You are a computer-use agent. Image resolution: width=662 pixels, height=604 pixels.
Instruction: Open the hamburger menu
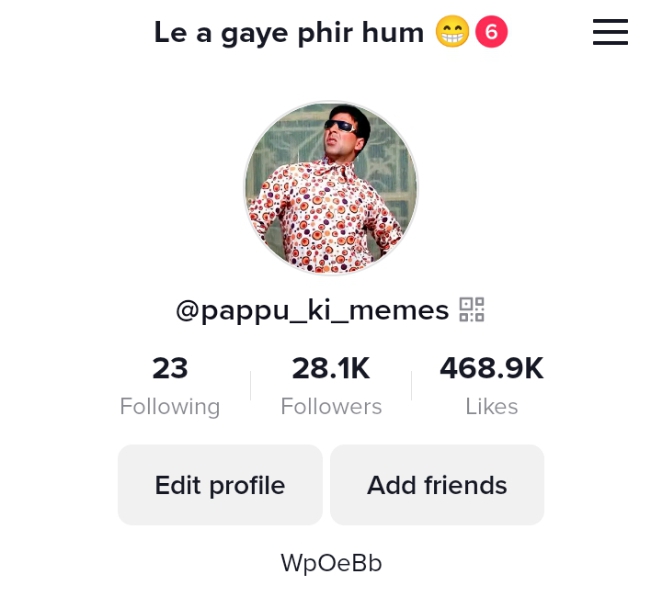[x=610, y=32]
